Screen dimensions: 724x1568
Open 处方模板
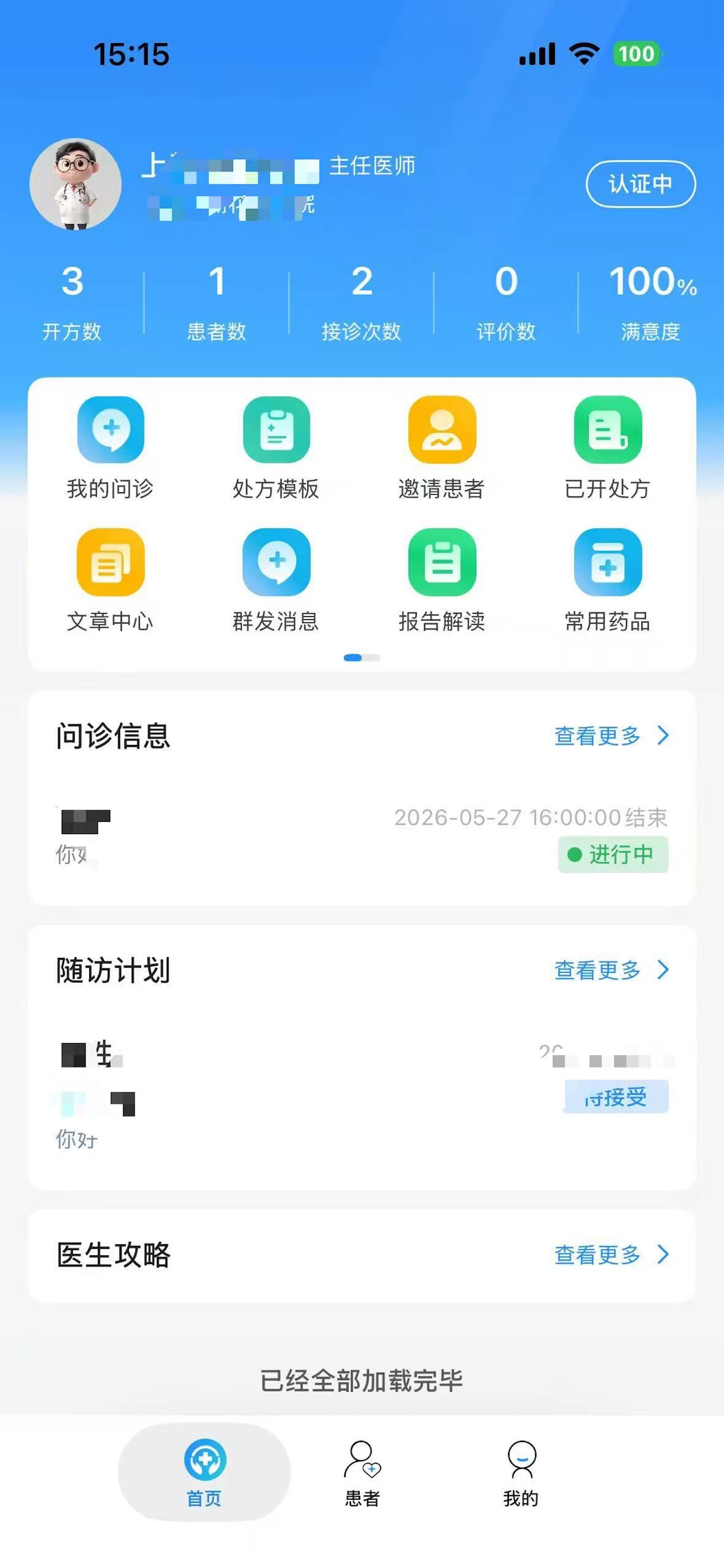276,448
